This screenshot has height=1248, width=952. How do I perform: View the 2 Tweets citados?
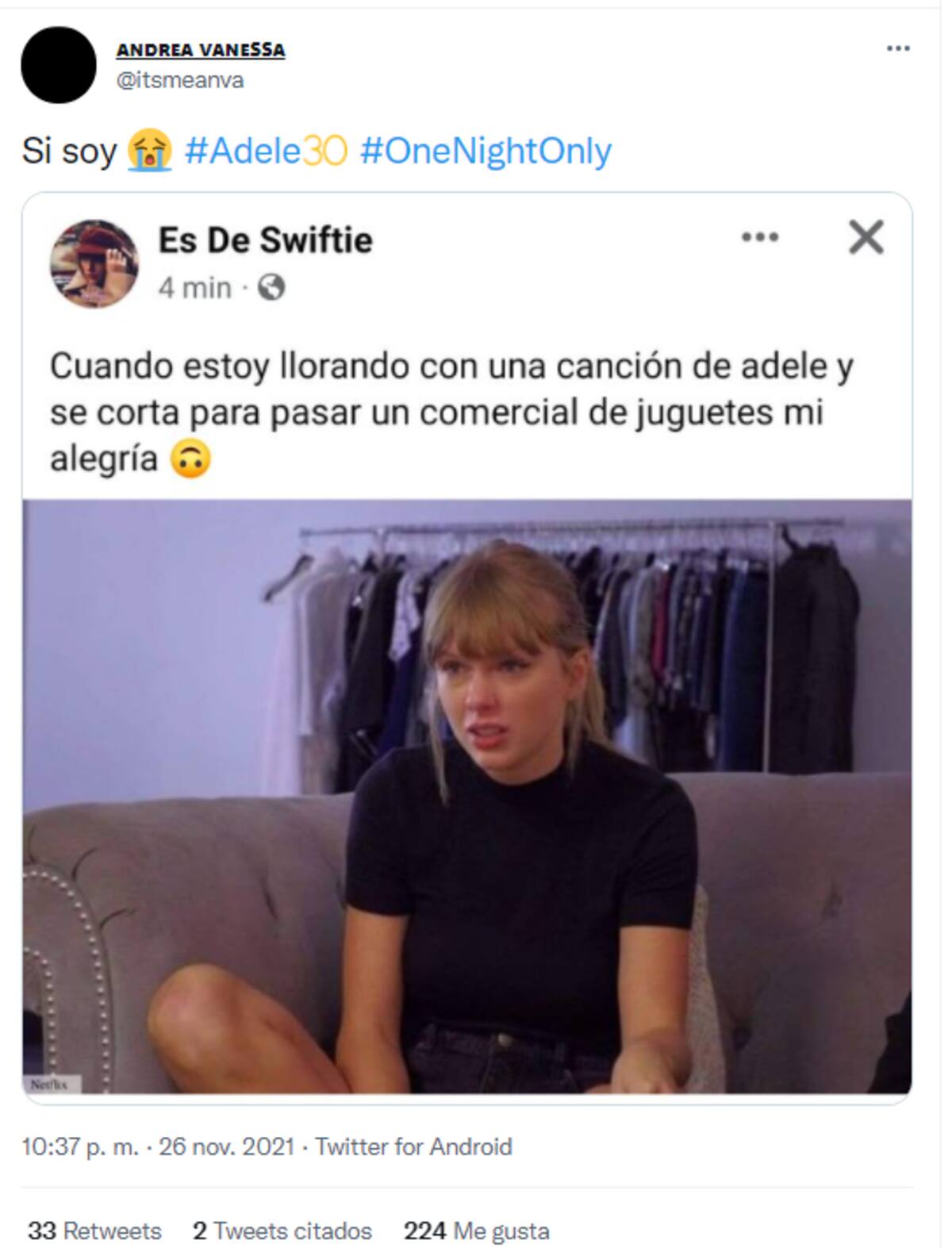click(282, 1231)
